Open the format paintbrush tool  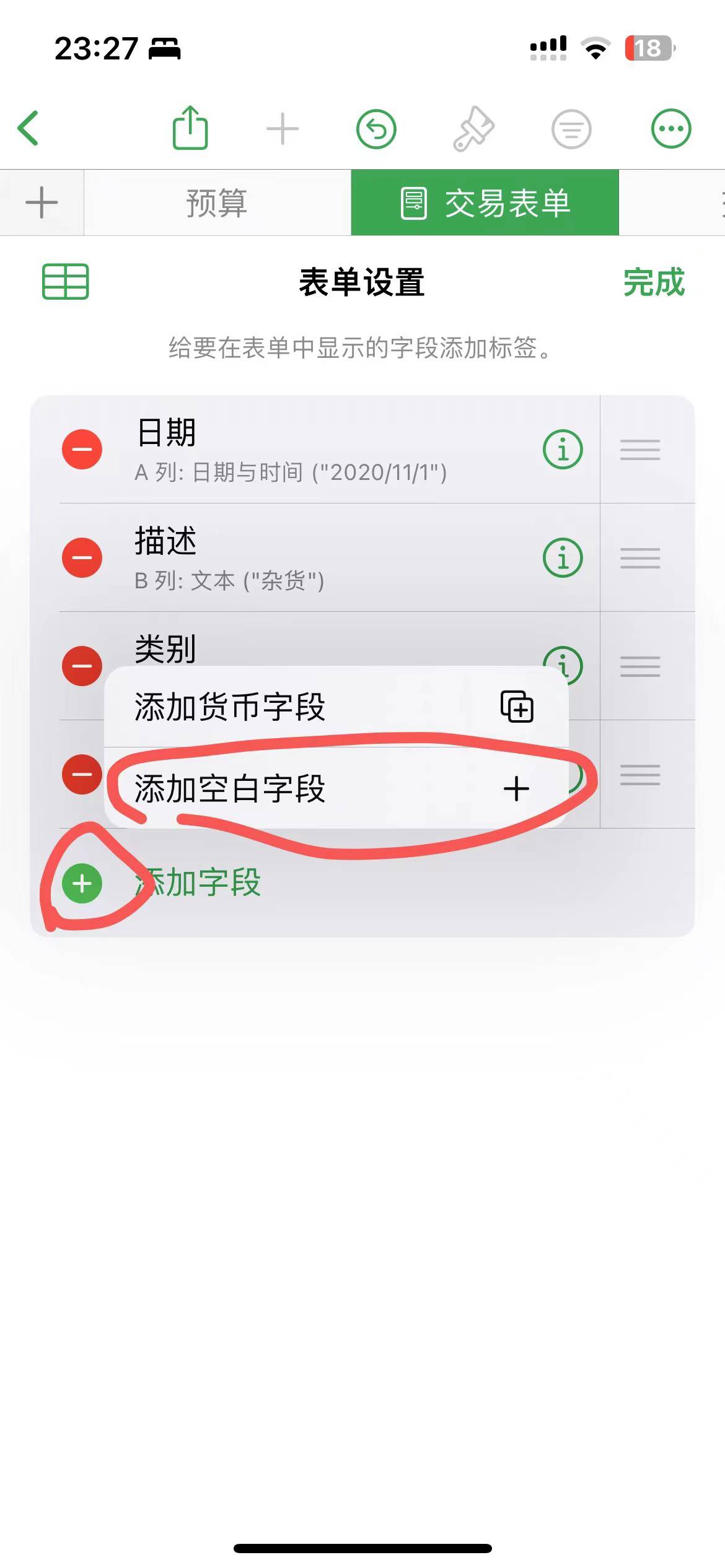473,129
